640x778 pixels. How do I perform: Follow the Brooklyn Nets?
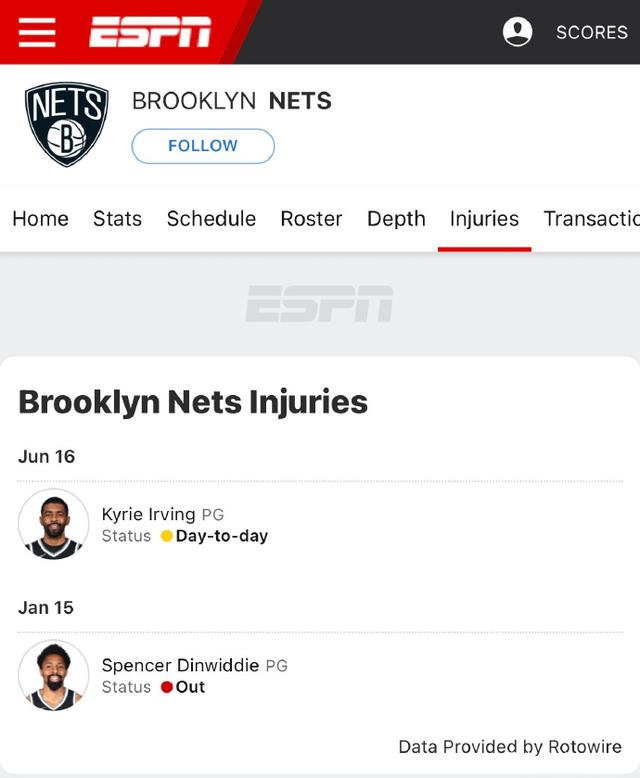pos(203,146)
